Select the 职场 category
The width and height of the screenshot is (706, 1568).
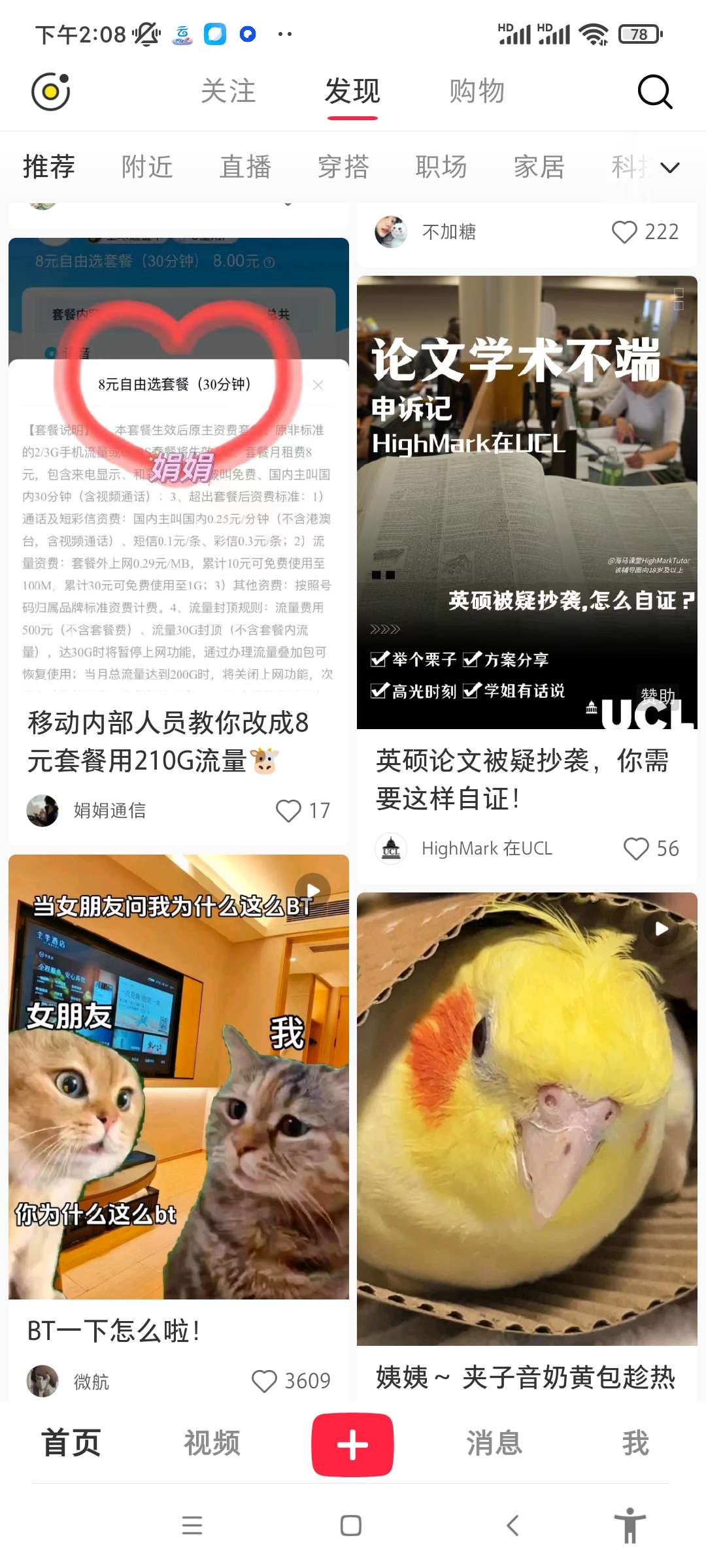[x=441, y=167]
